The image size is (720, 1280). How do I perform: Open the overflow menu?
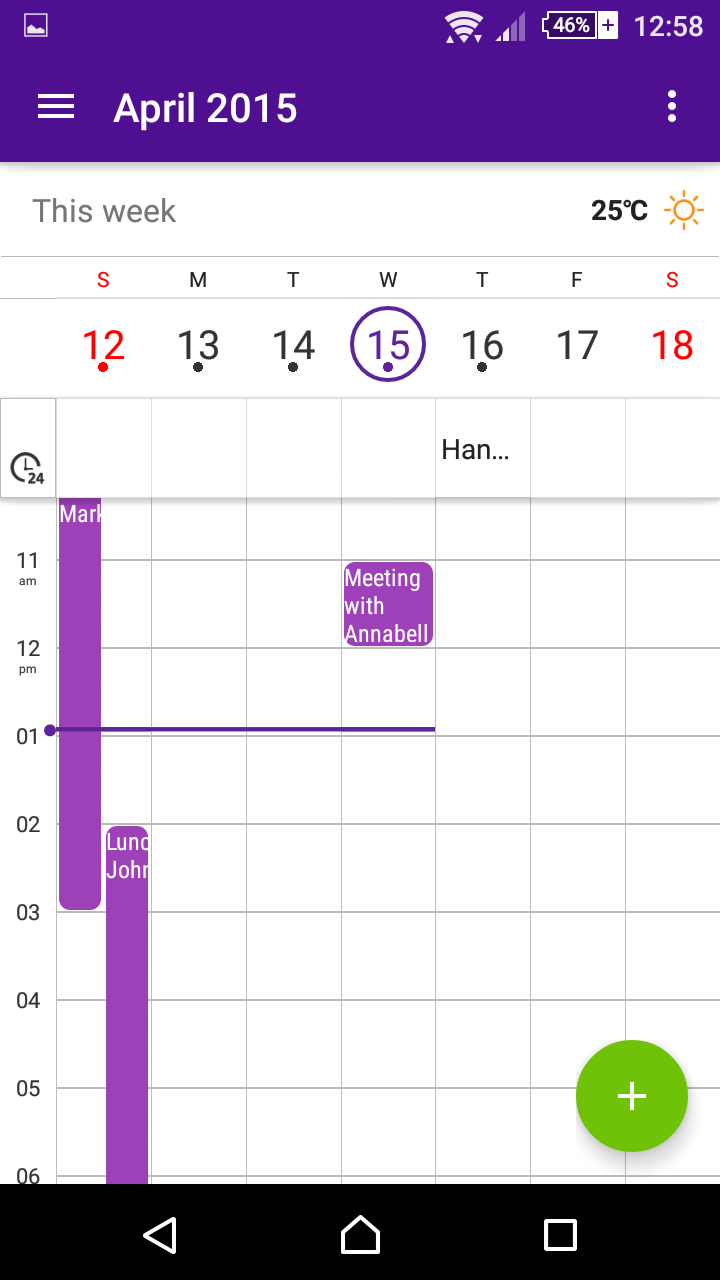point(671,106)
